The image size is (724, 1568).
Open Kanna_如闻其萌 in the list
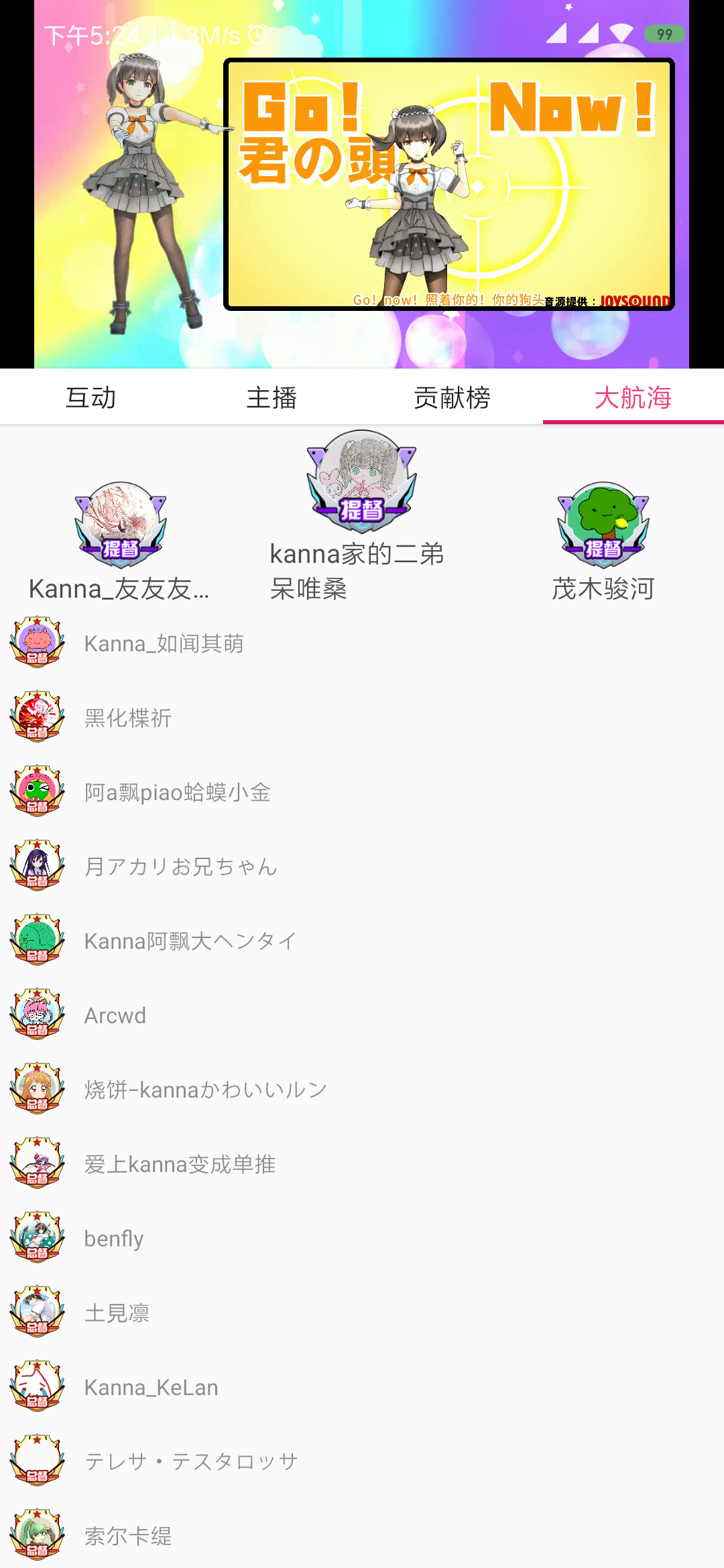pos(362,643)
